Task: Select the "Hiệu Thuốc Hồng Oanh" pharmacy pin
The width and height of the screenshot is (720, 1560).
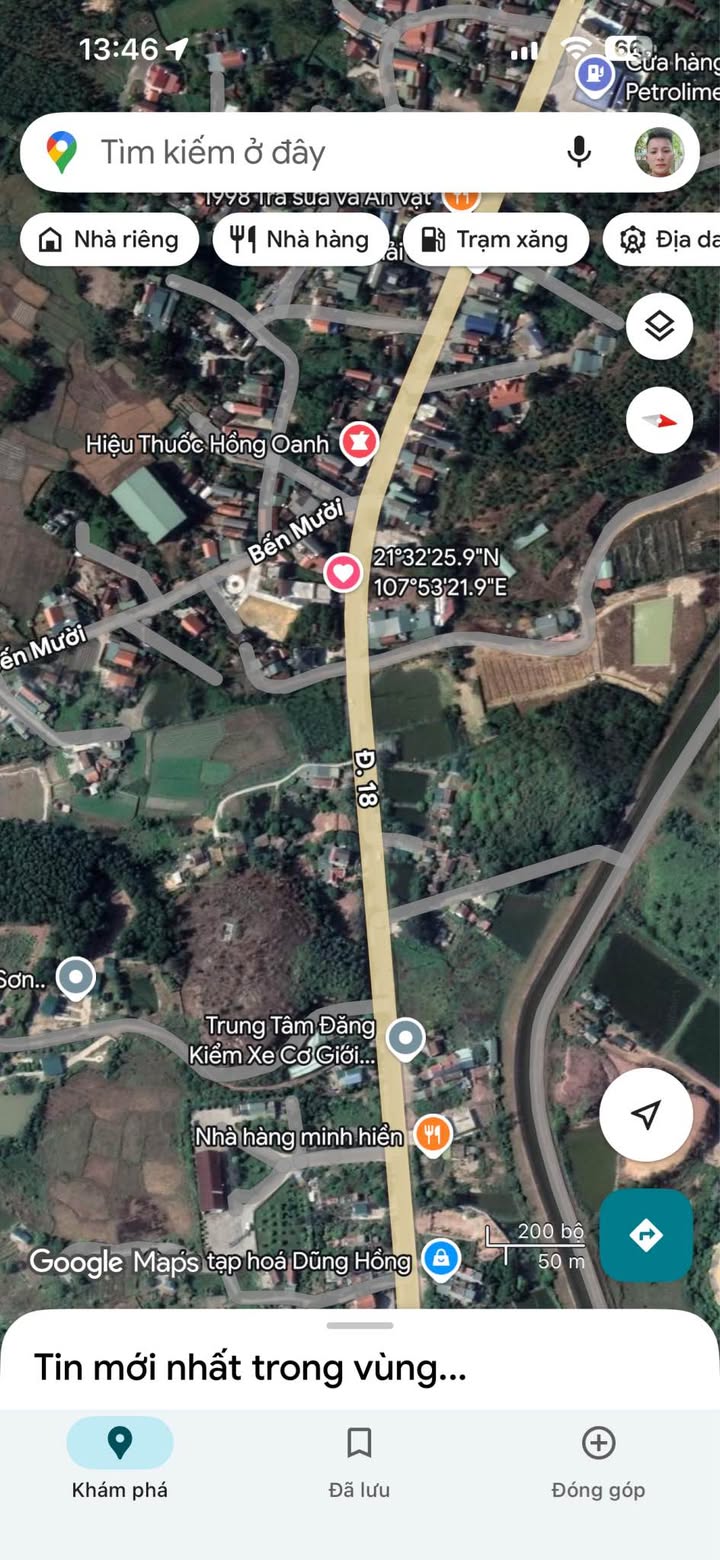Action: tap(358, 441)
